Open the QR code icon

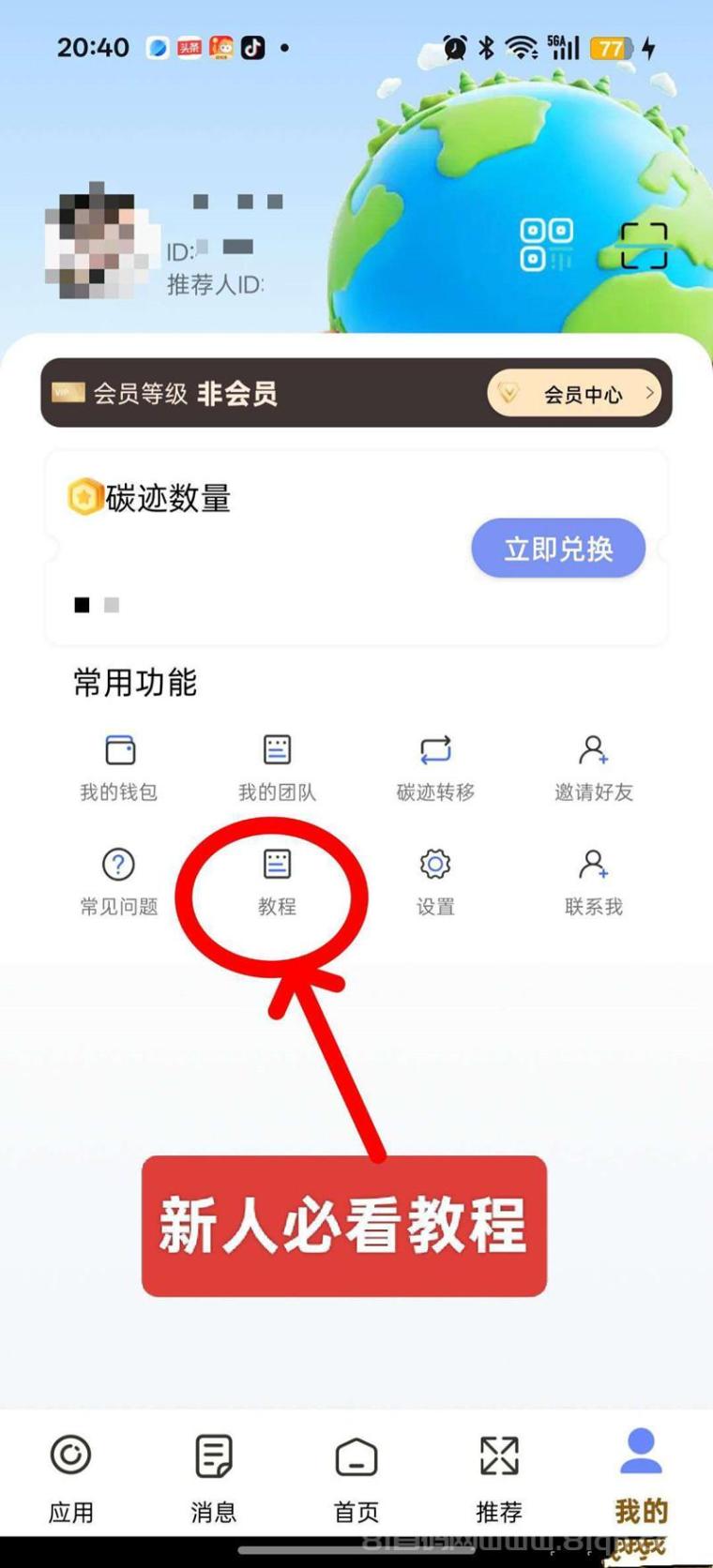[546, 245]
